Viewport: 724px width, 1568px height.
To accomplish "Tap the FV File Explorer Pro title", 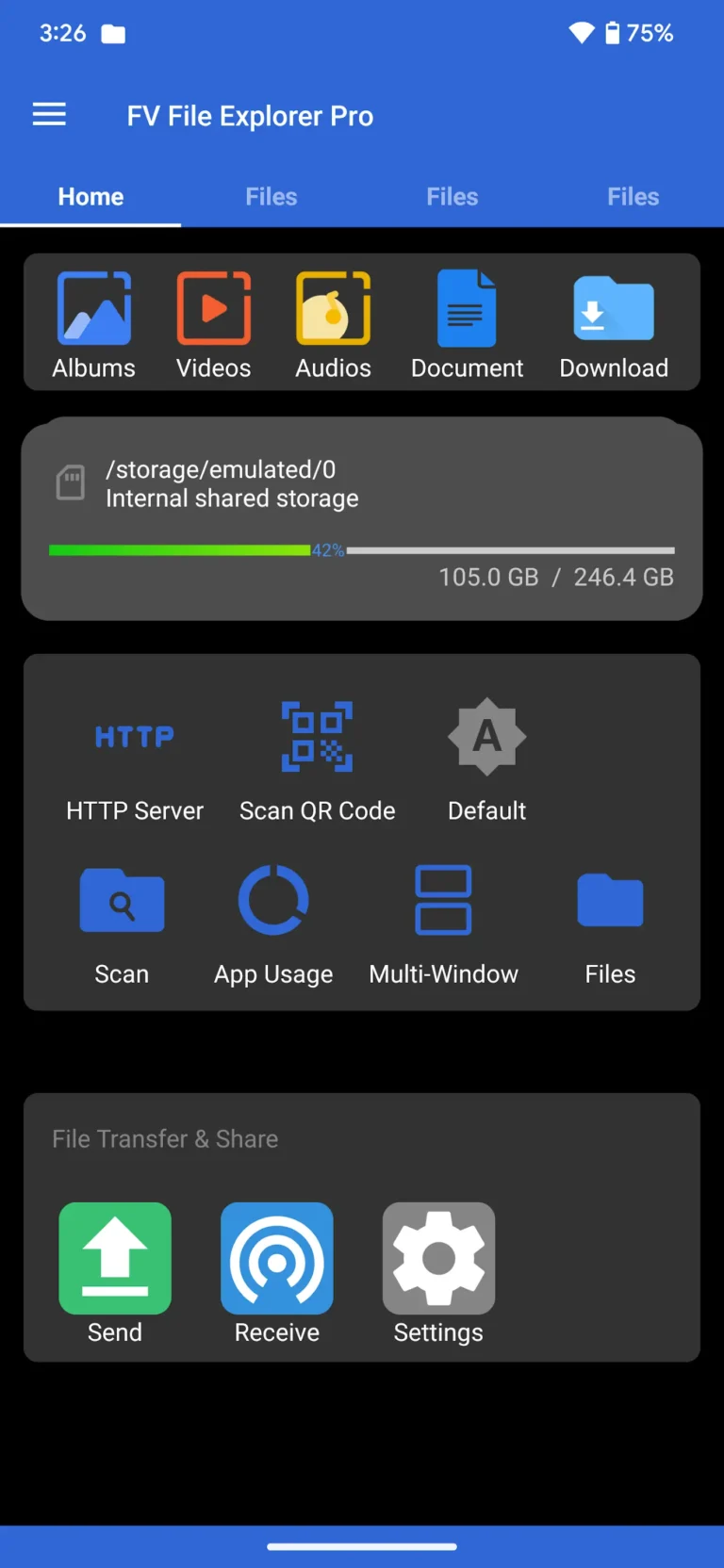I will coord(250,115).
